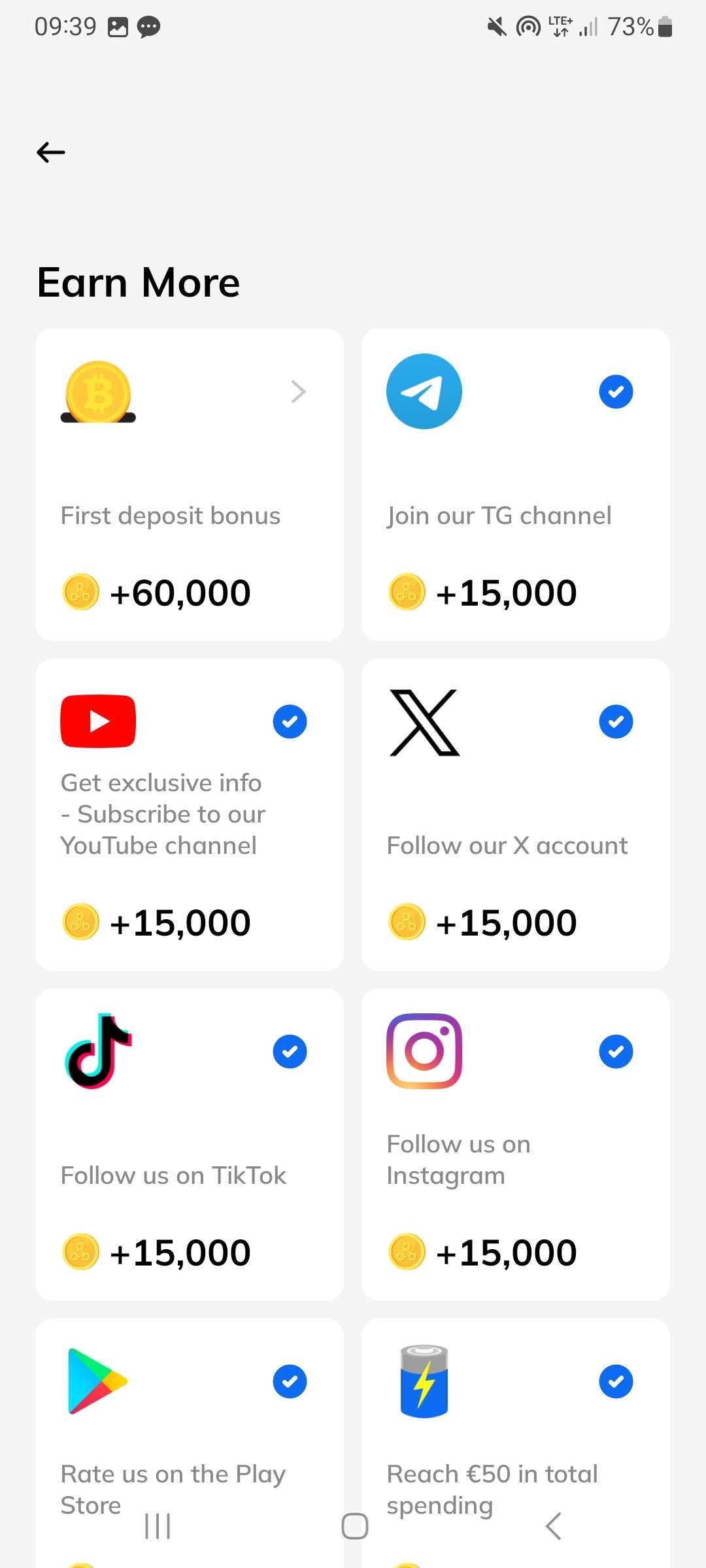Tap the system home button
Viewport: 706px width, 1568px height.
tap(355, 1526)
